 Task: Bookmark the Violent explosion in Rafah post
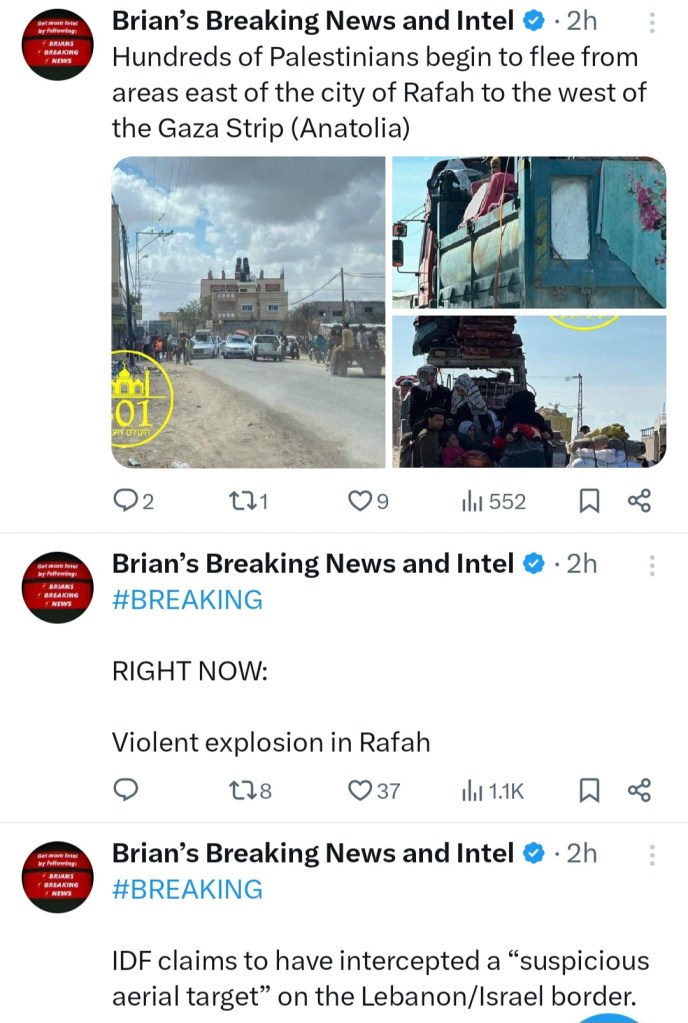point(590,790)
